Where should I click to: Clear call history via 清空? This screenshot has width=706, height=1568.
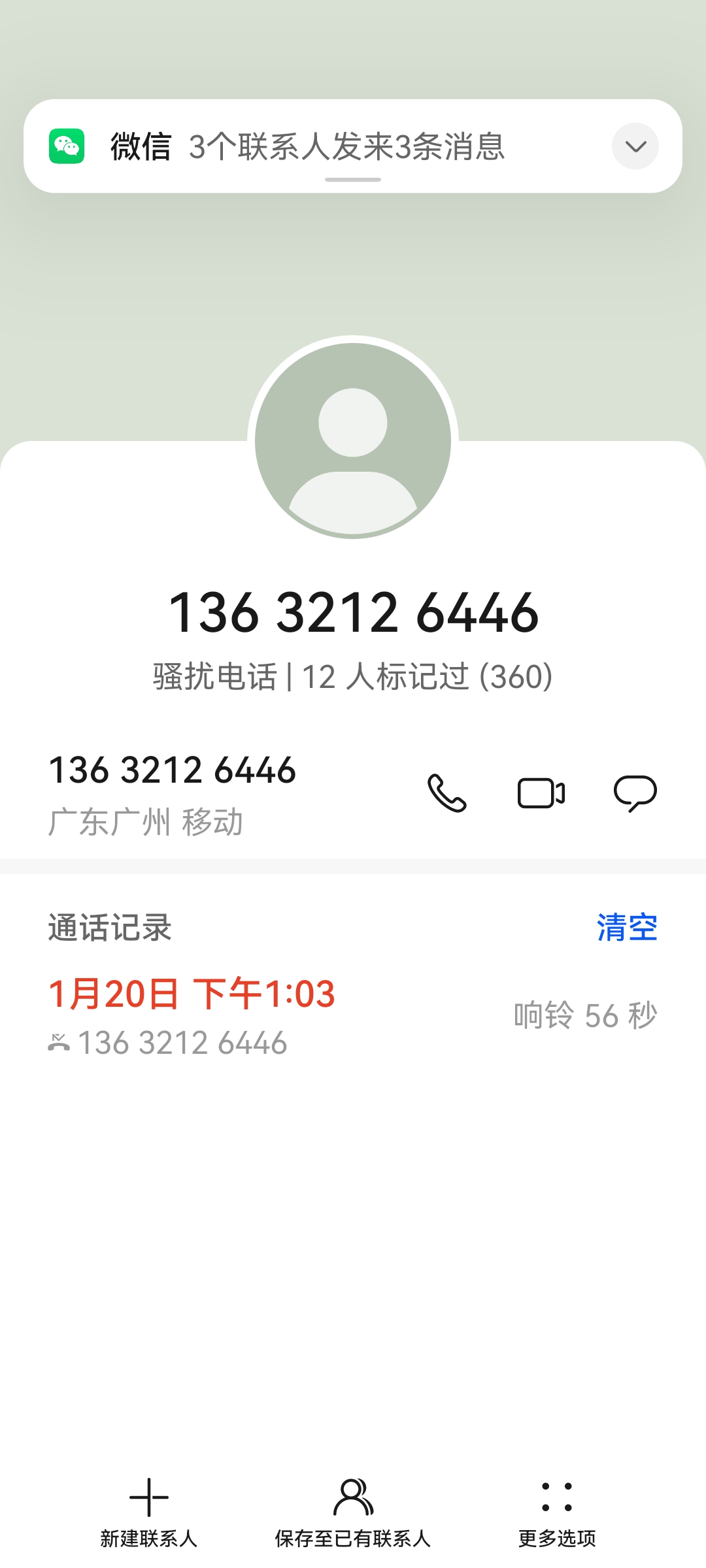click(626, 927)
